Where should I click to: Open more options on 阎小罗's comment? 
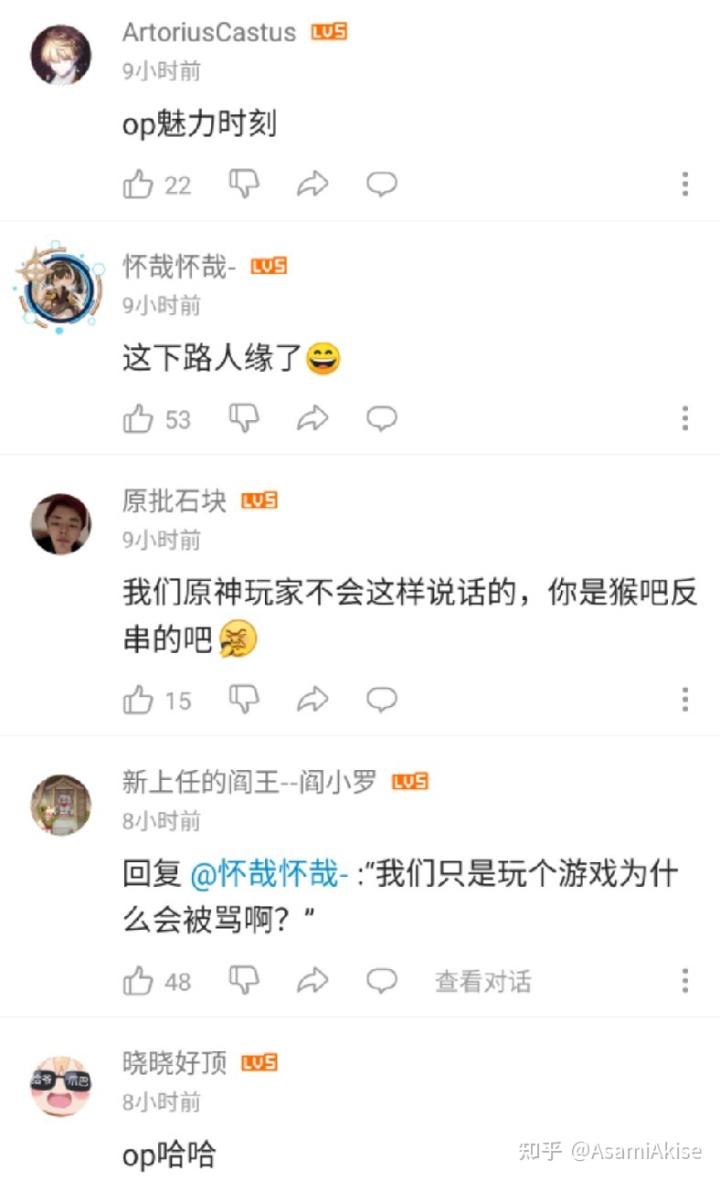point(685,980)
